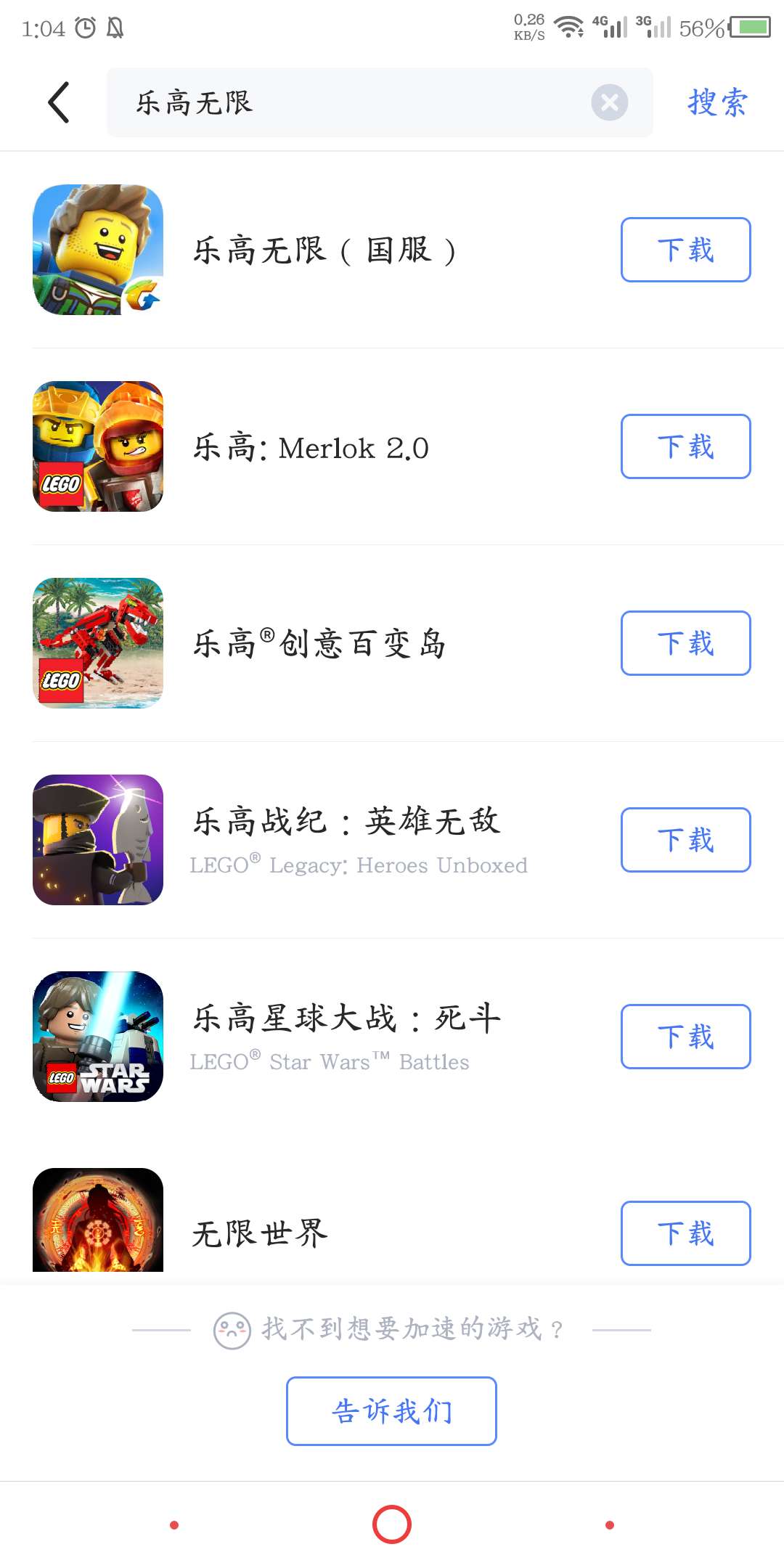Image resolution: width=784 pixels, height=1568 pixels.
Task: Open the 乐高无限（国服） result
Action: click(x=324, y=250)
